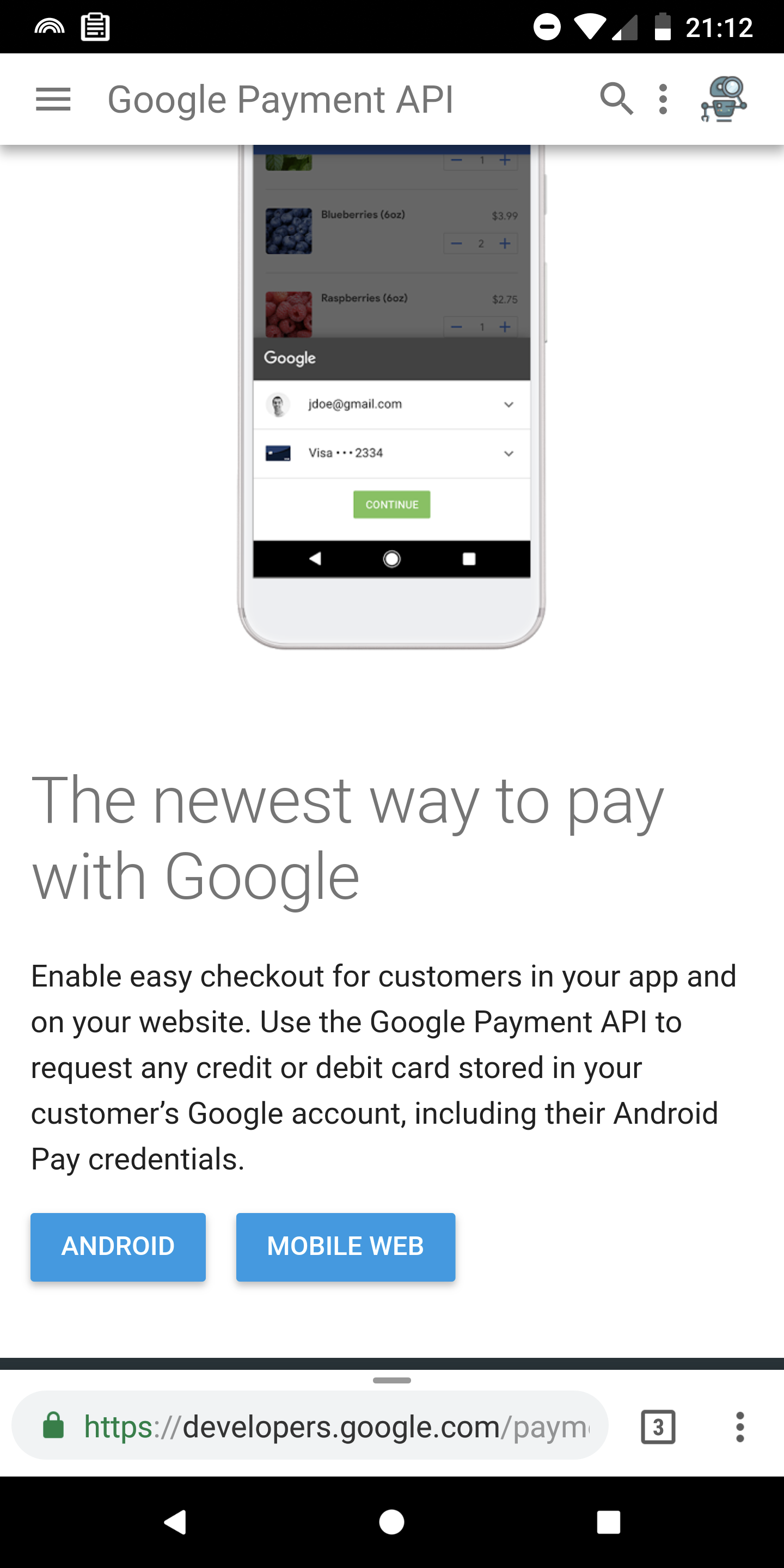The height and width of the screenshot is (1568, 784).
Task: Tap the robot profile avatar
Action: [724, 99]
